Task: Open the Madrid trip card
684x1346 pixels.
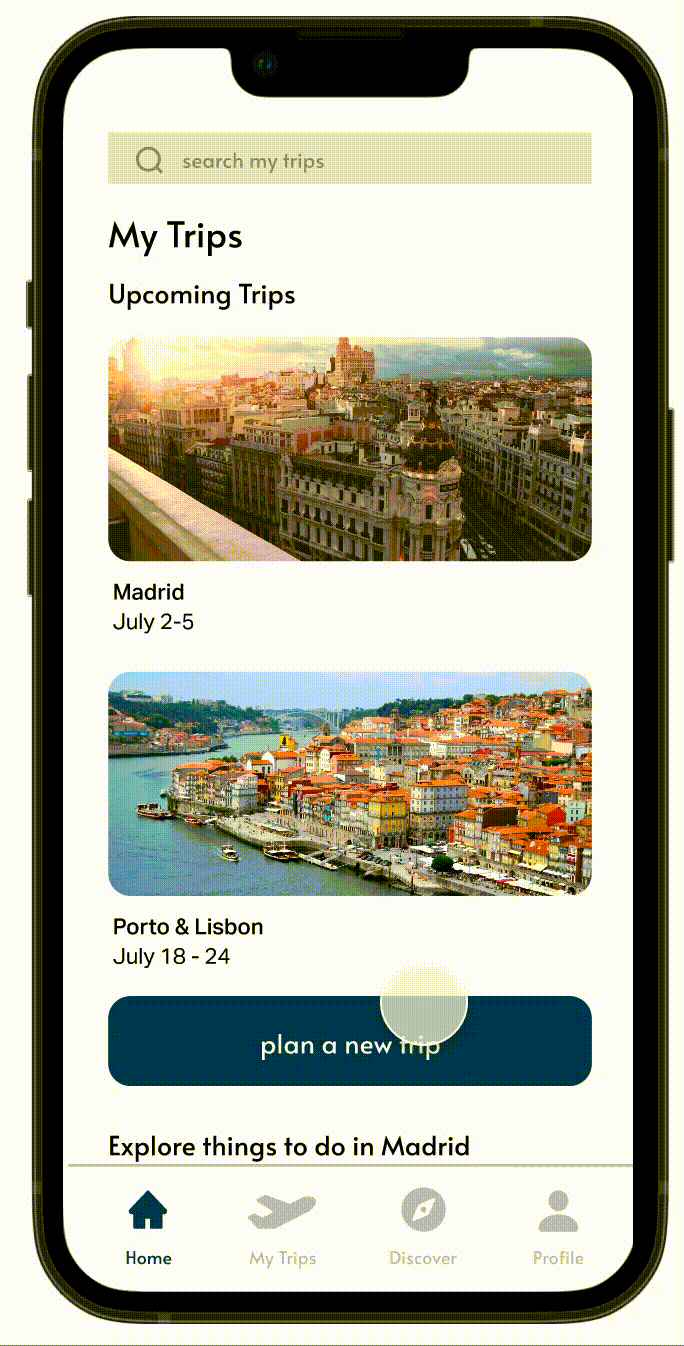Action: 349,449
